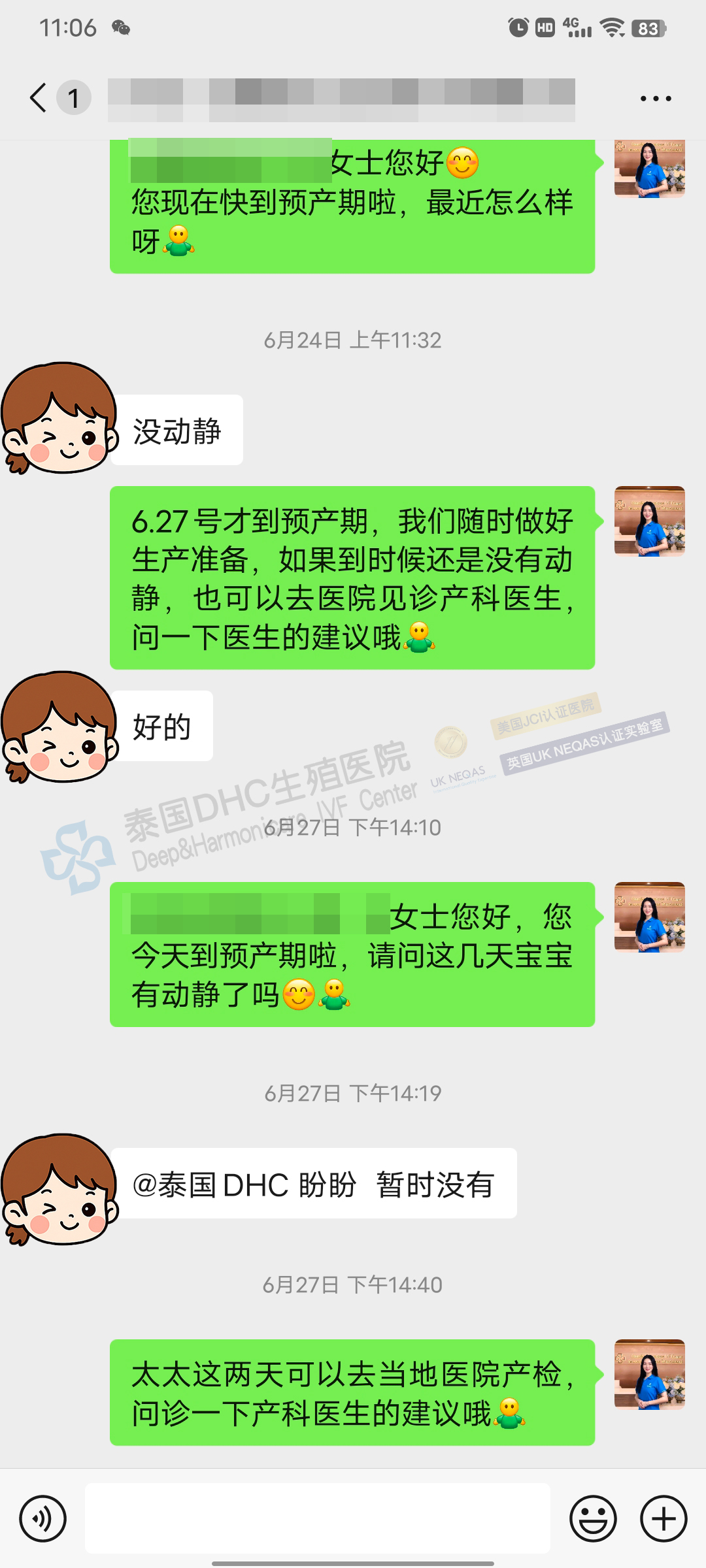Open the emoji sticker panel
This screenshot has width=706, height=1568.
coord(593,1518)
